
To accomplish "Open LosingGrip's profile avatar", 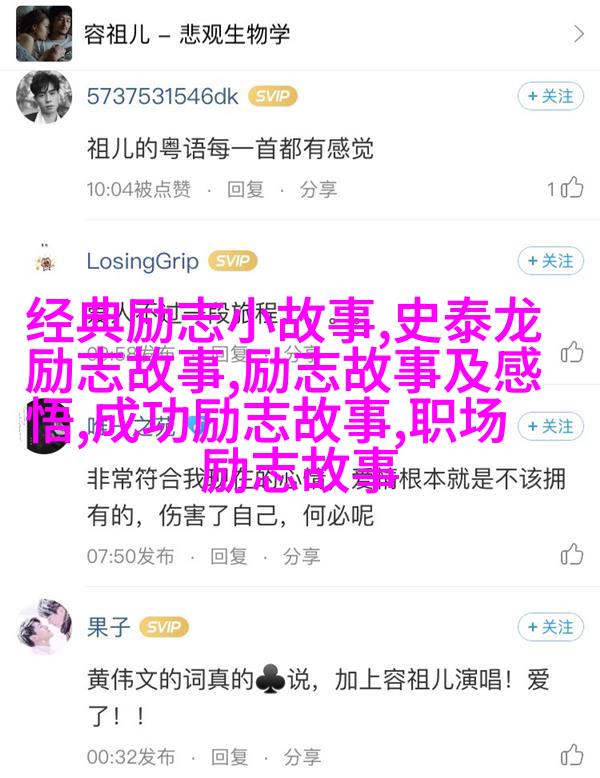I will click(x=45, y=262).
